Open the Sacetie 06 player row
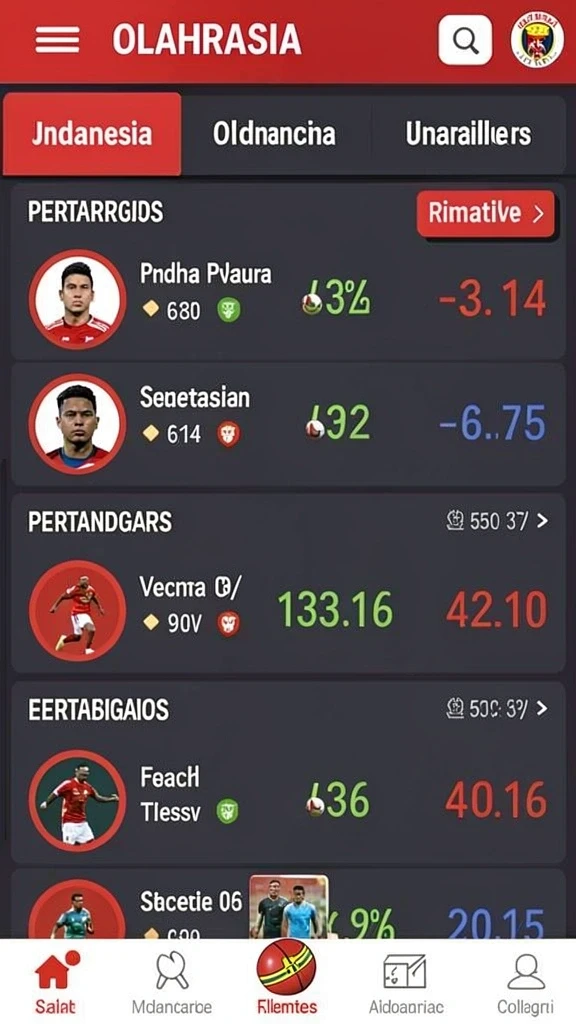This screenshot has width=576, height=1024. [x=289, y=904]
